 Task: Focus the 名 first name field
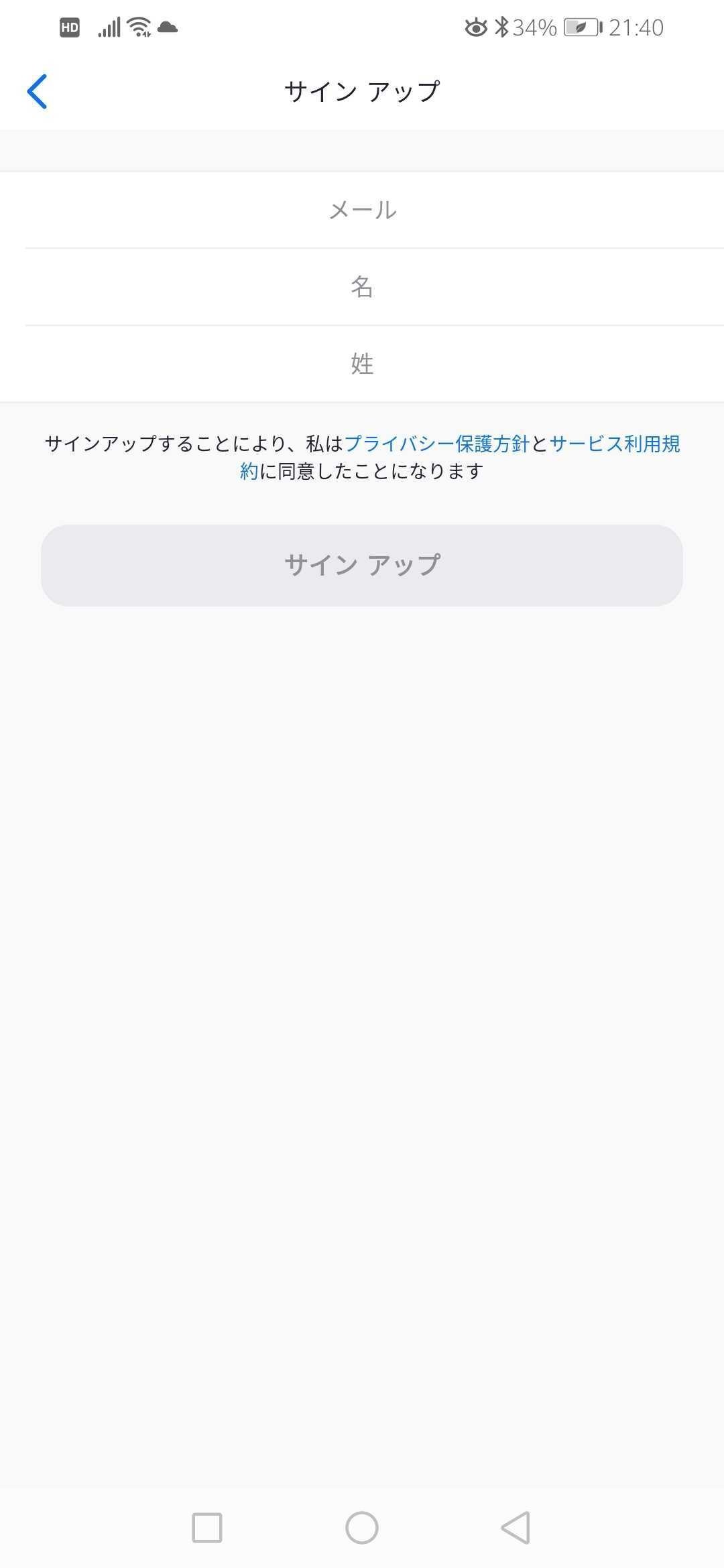point(362,287)
